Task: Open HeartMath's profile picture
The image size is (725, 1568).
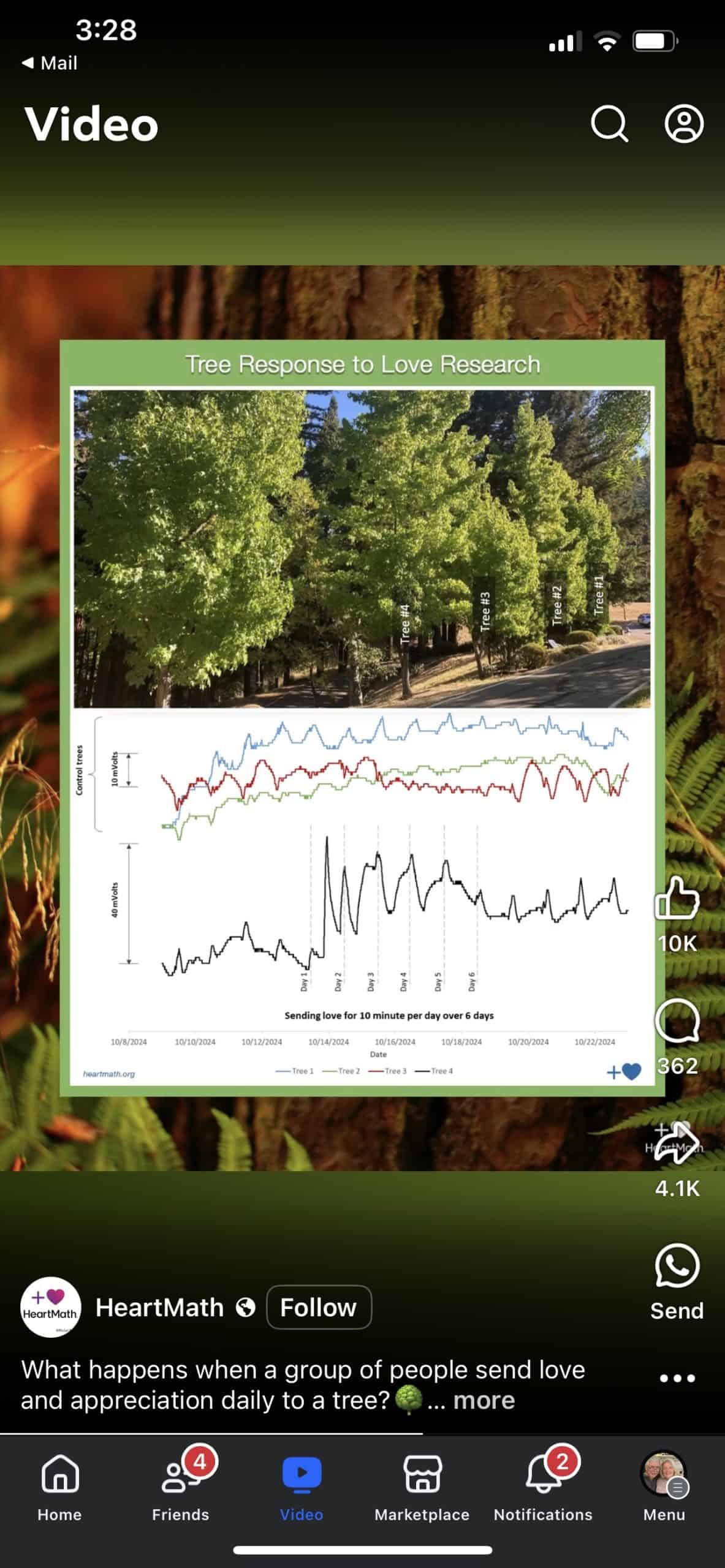Action: pos(51,1307)
